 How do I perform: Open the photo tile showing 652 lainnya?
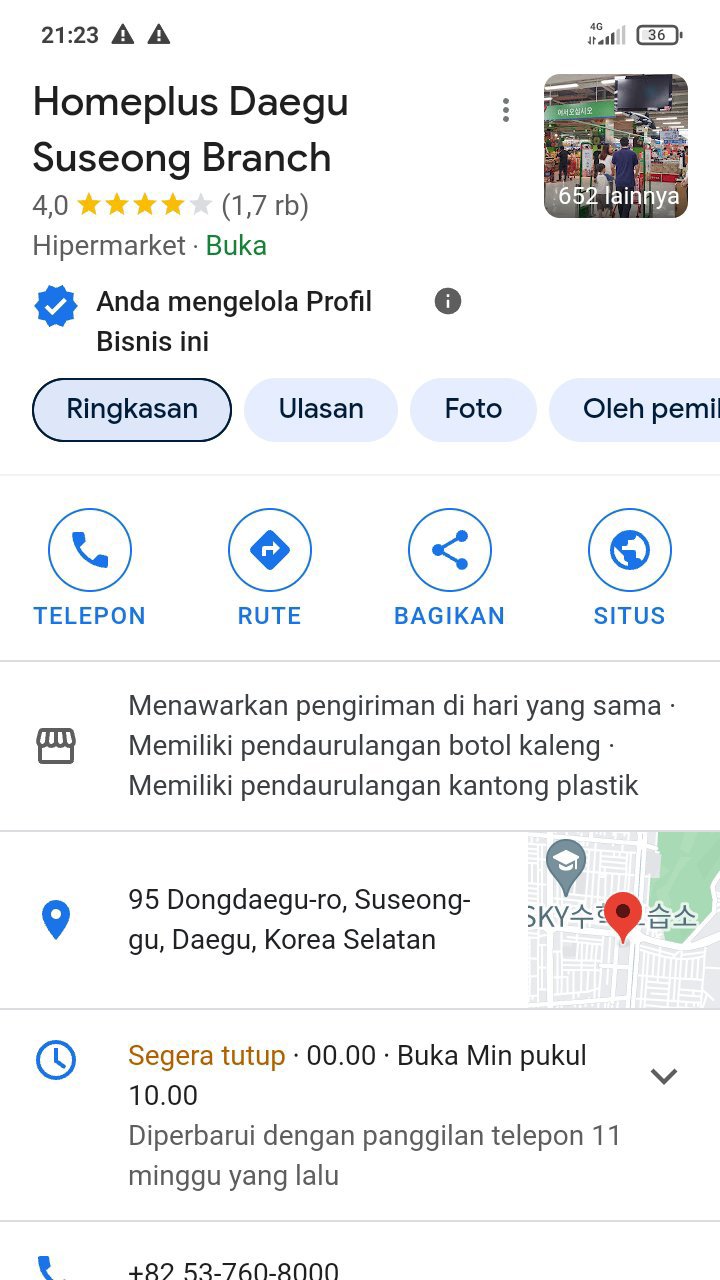615,146
